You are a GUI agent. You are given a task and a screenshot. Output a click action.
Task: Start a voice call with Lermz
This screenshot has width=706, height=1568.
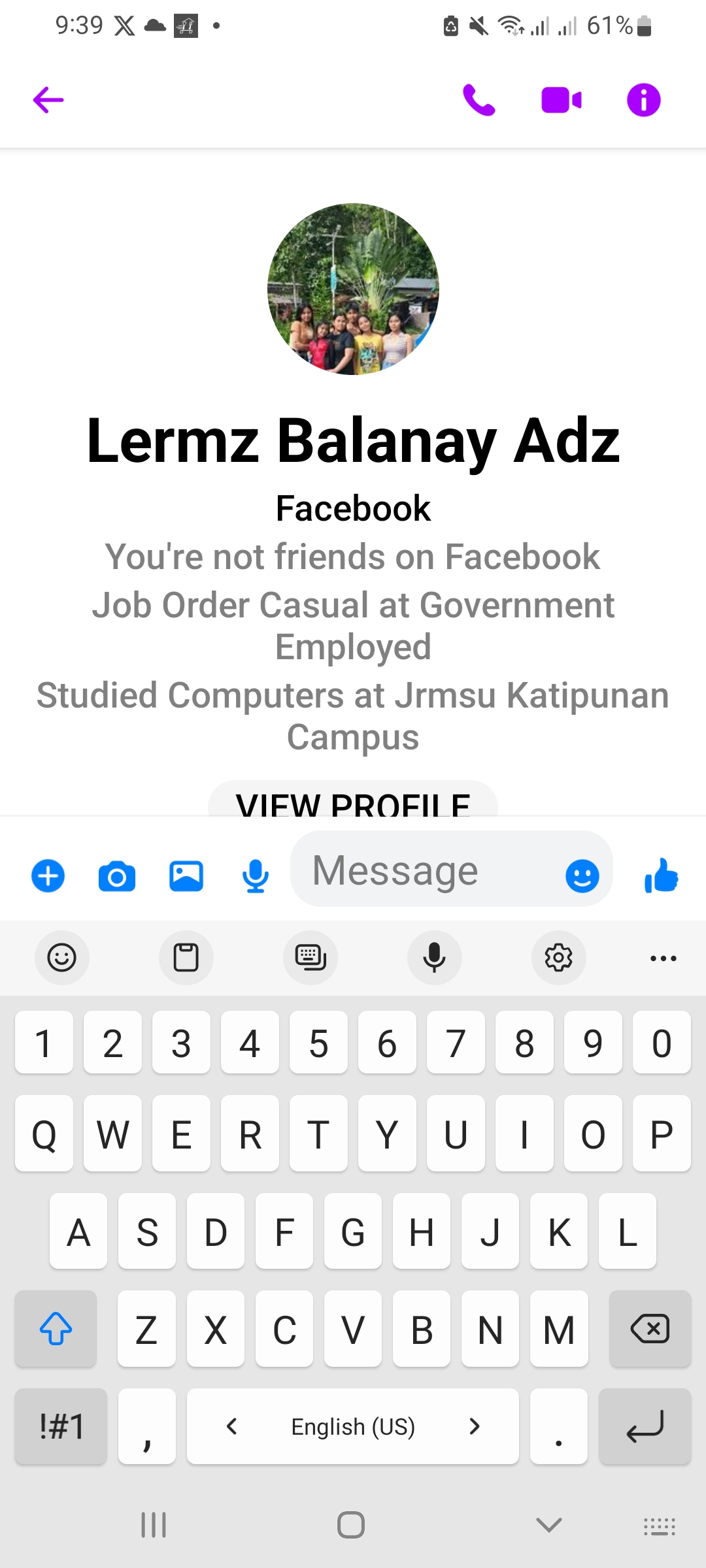(479, 100)
